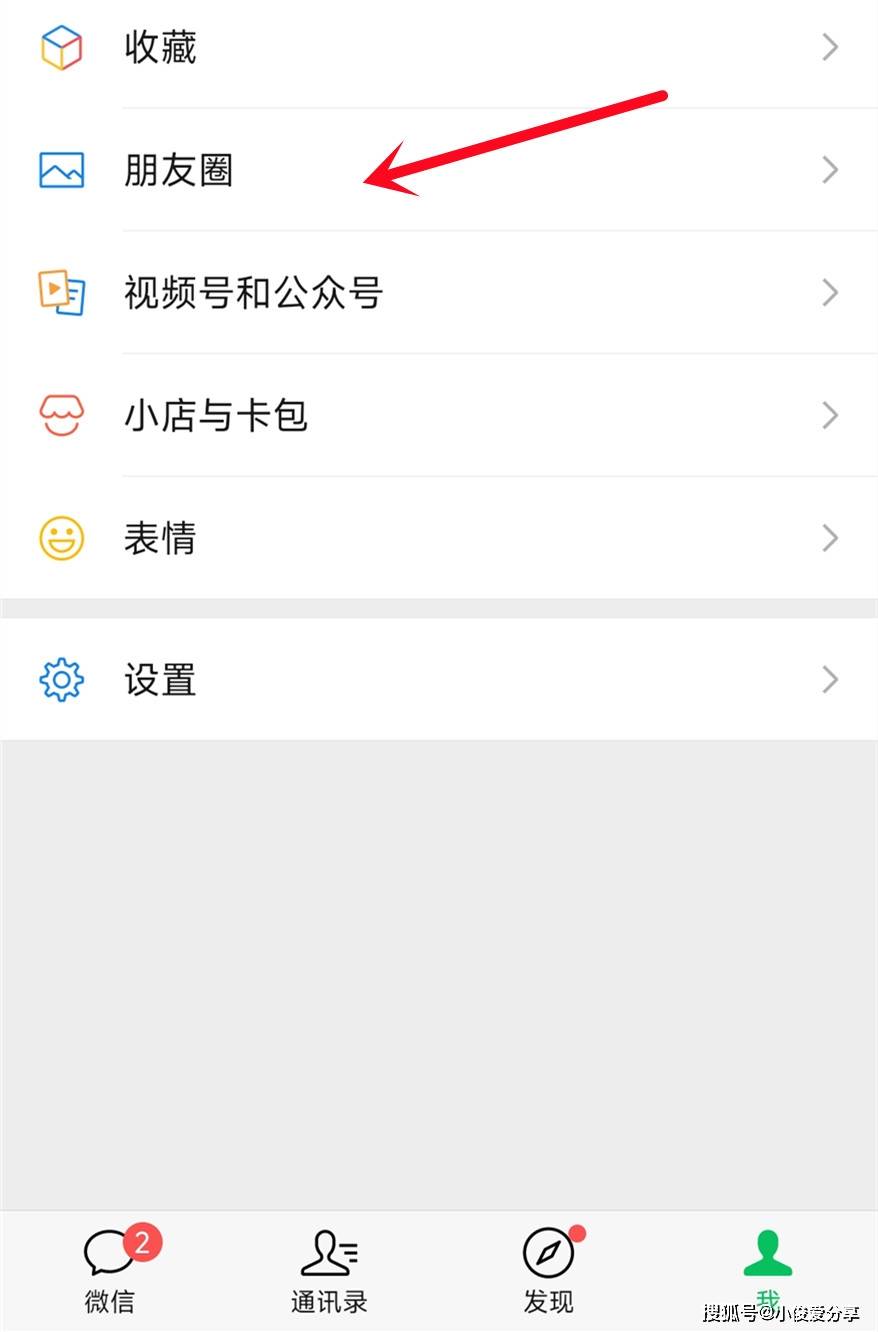Switch to the 微信 chats tab

click(x=110, y=1270)
